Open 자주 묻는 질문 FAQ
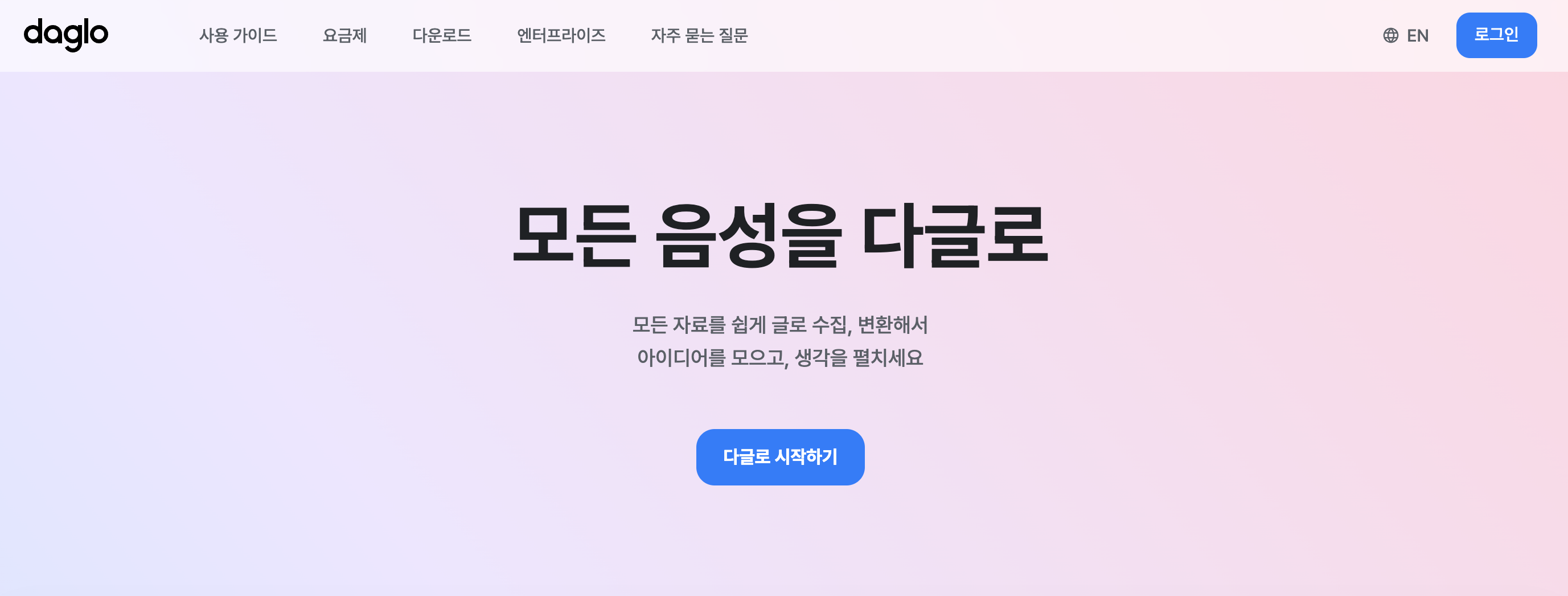The height and width of the screenshot is (596, 1568). pyautogui.click(x=699, y=35)
